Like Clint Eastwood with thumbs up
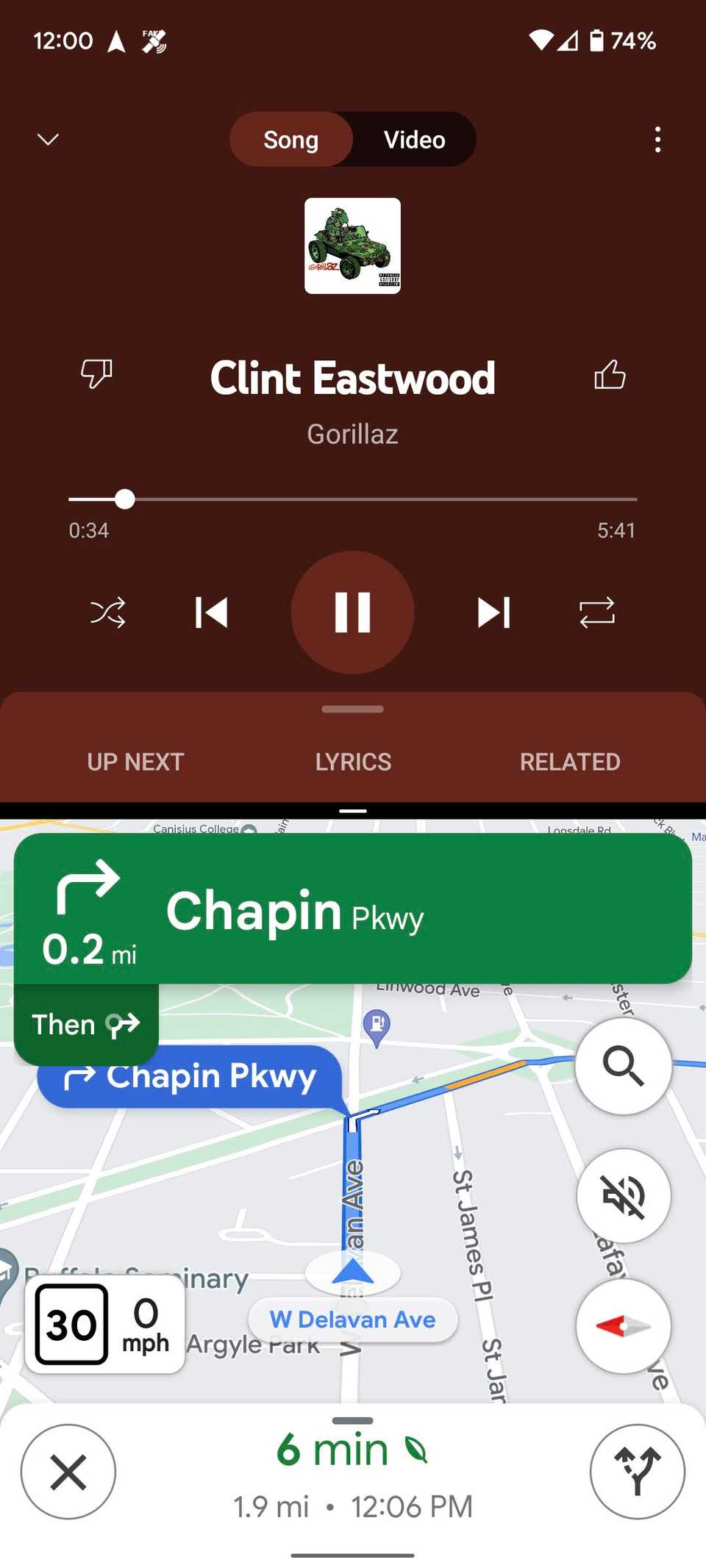Screen dimensions: 706x1568 pyautogui.click(x=610, y=376)
